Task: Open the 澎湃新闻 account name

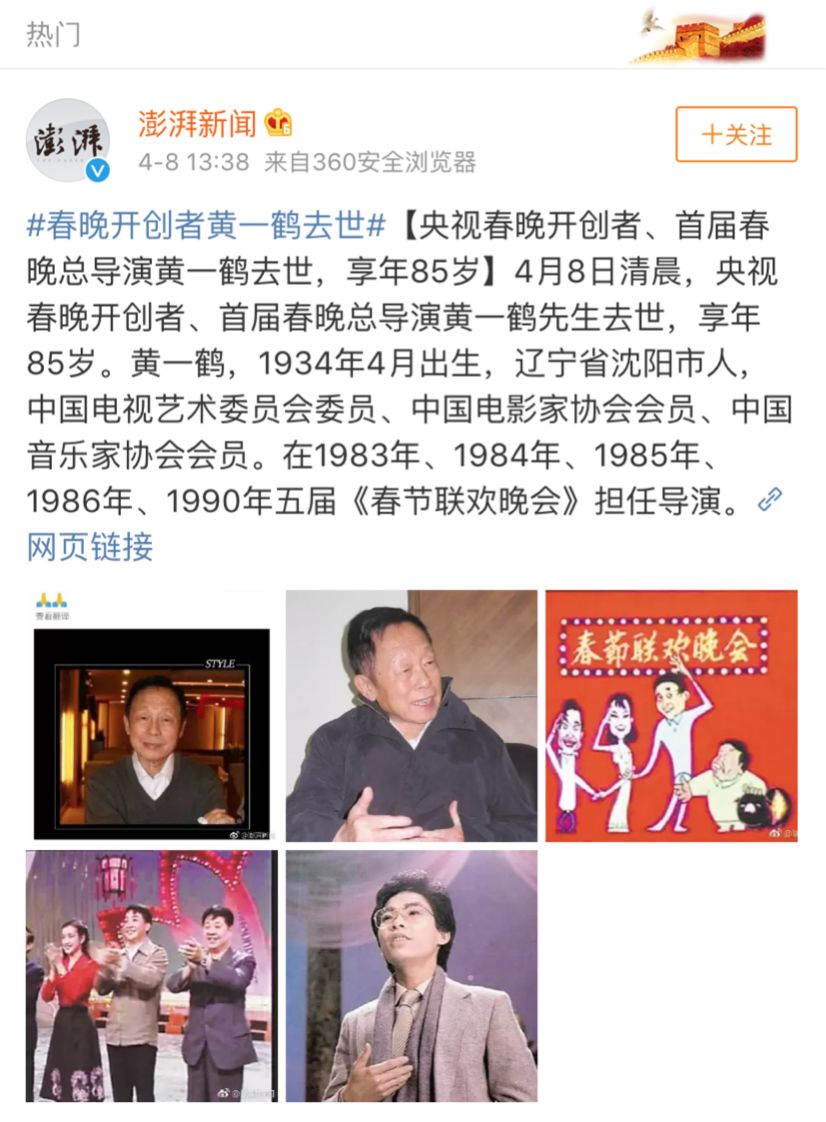Action: [x=198, y=122]
